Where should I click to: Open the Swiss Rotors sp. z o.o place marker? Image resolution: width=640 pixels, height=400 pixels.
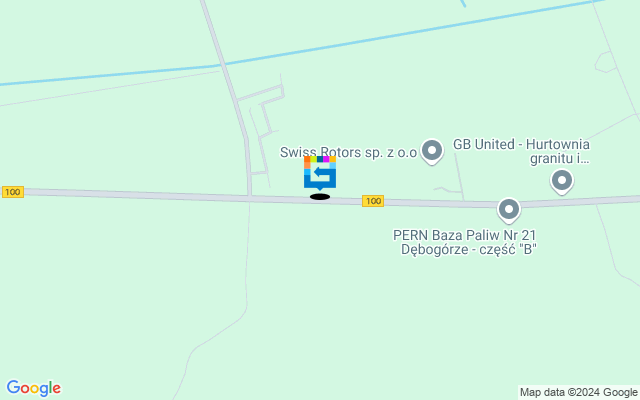432,151
